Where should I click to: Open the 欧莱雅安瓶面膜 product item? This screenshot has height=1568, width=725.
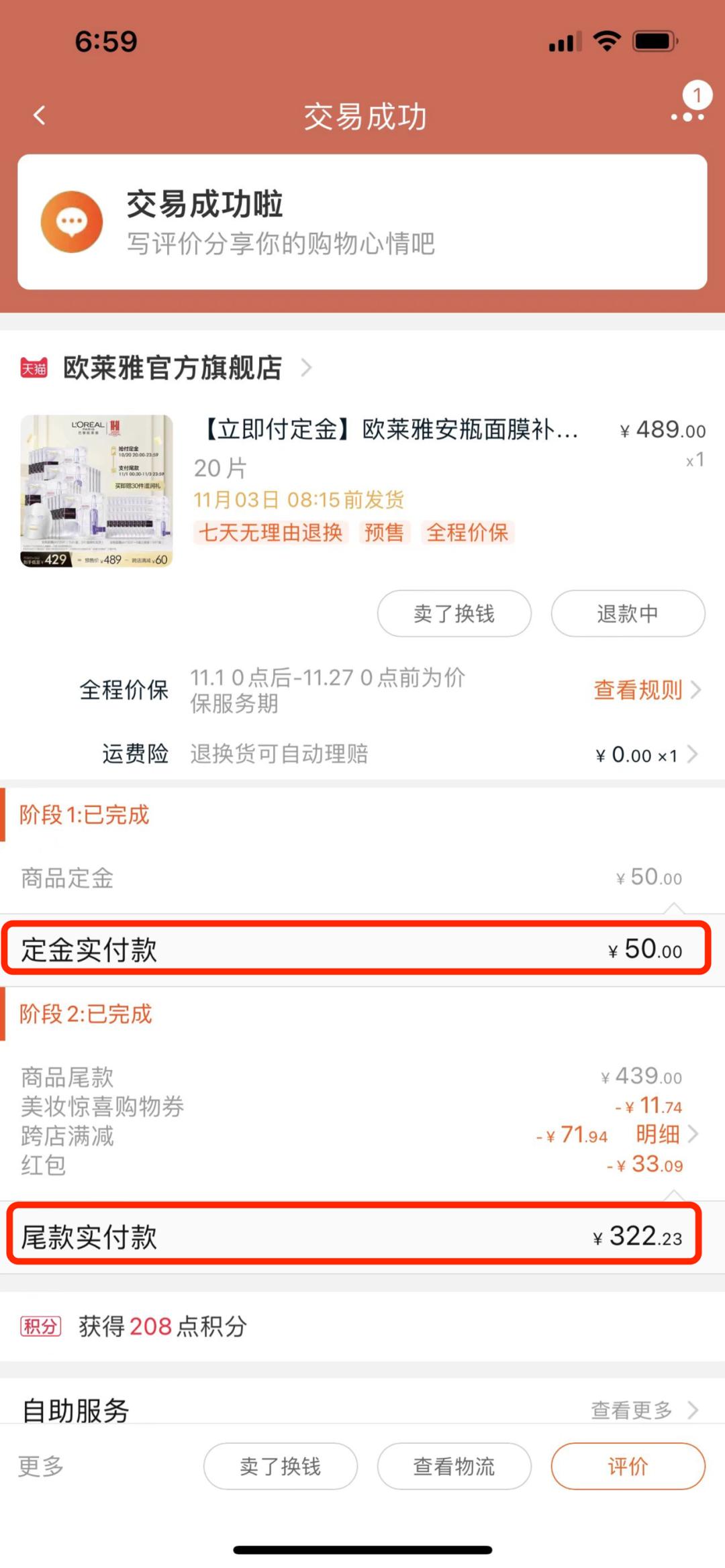[x=389, y=429]
